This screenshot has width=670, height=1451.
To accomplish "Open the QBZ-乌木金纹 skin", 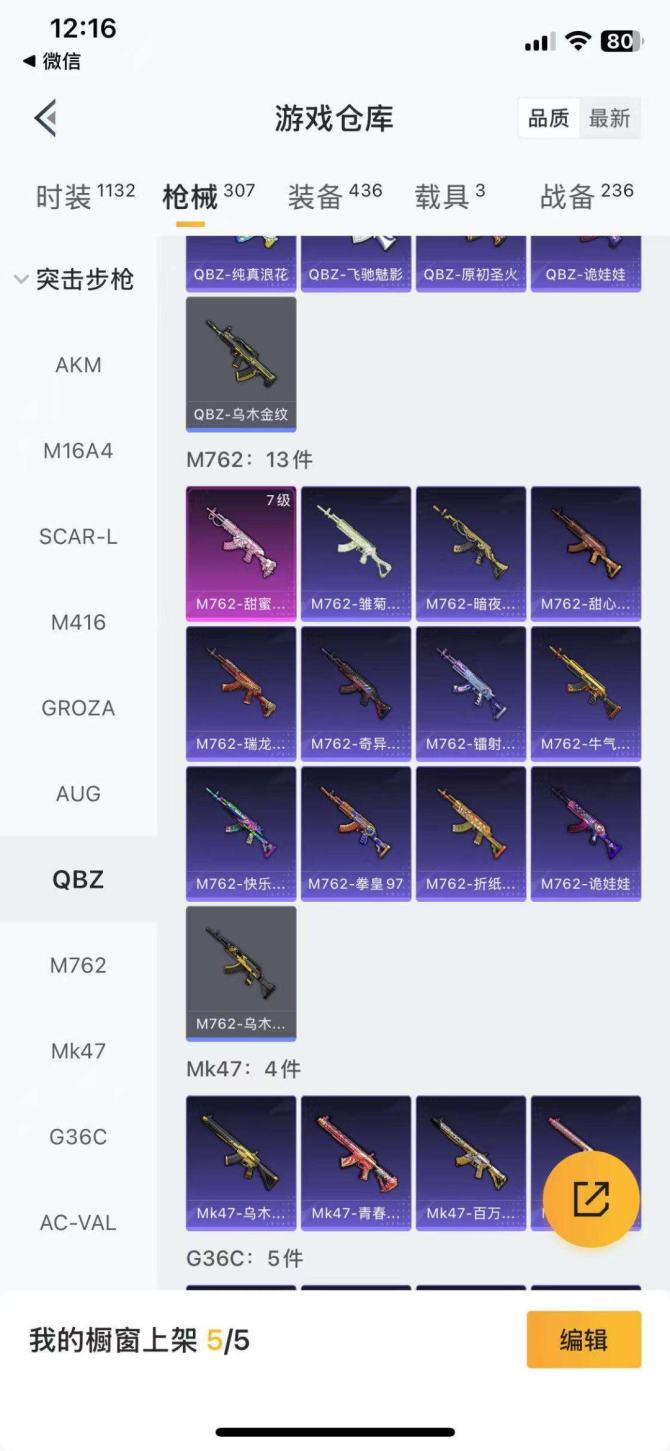I will [241, 363].
